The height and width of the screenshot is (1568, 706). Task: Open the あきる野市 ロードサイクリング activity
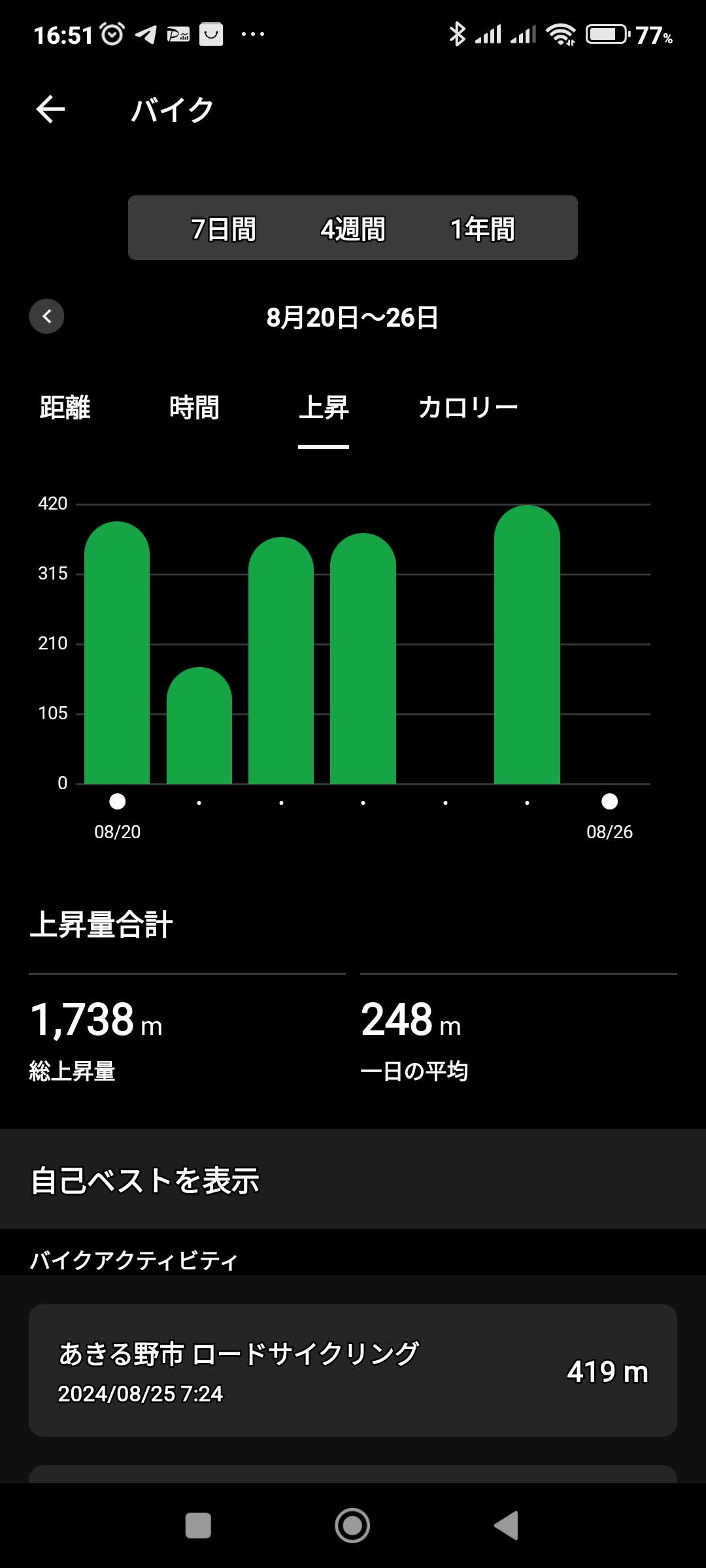coord(353,1369)
